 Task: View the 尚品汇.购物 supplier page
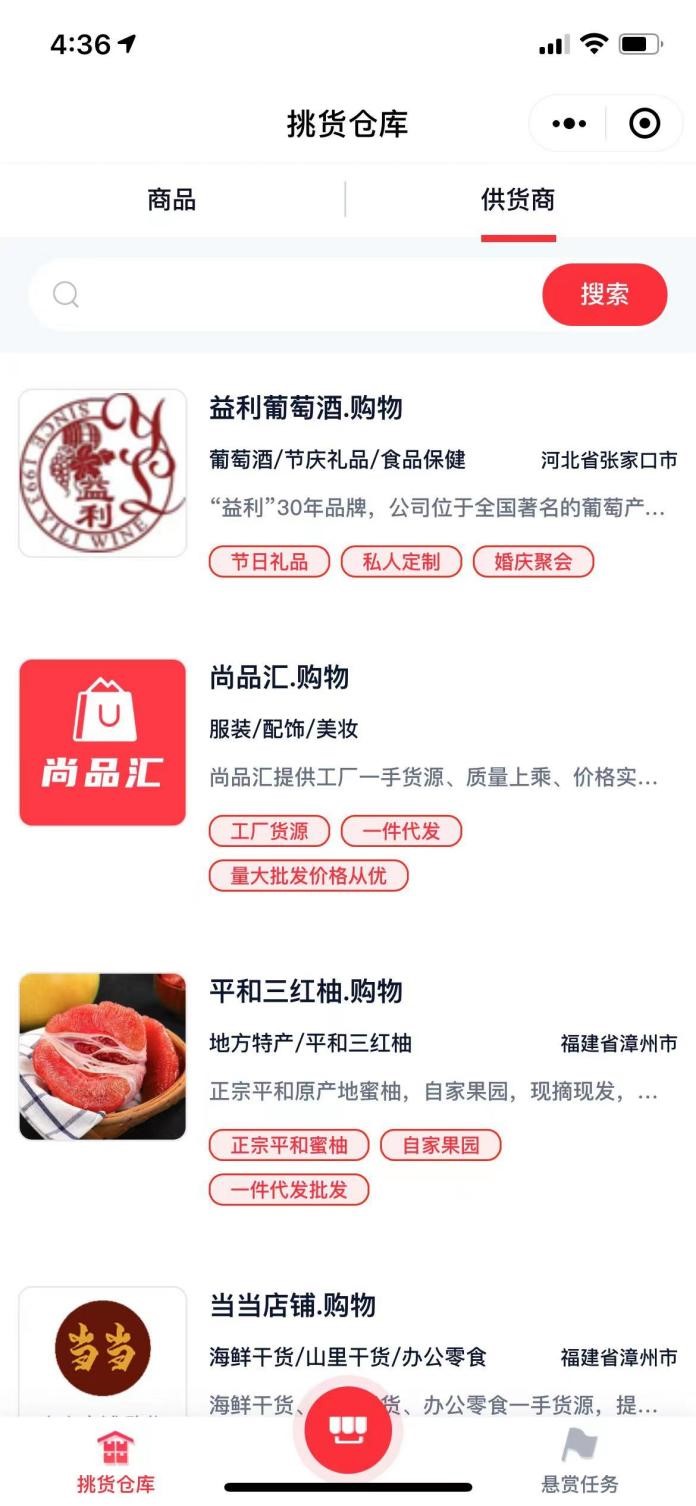click(279, 678)
